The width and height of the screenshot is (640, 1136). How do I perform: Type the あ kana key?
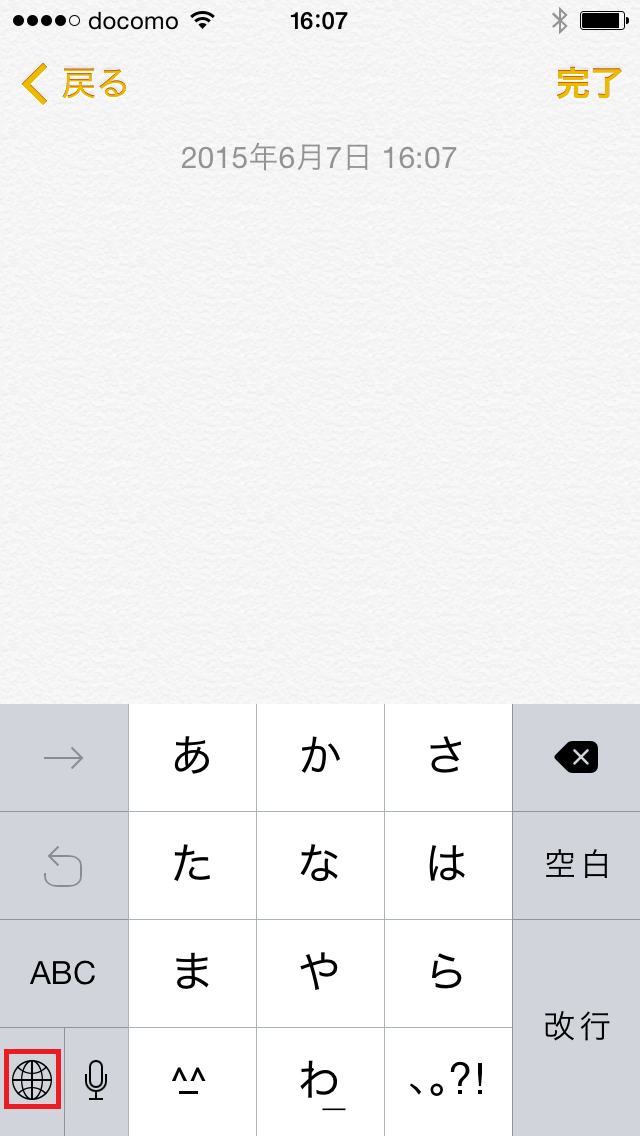click(192, 757)
